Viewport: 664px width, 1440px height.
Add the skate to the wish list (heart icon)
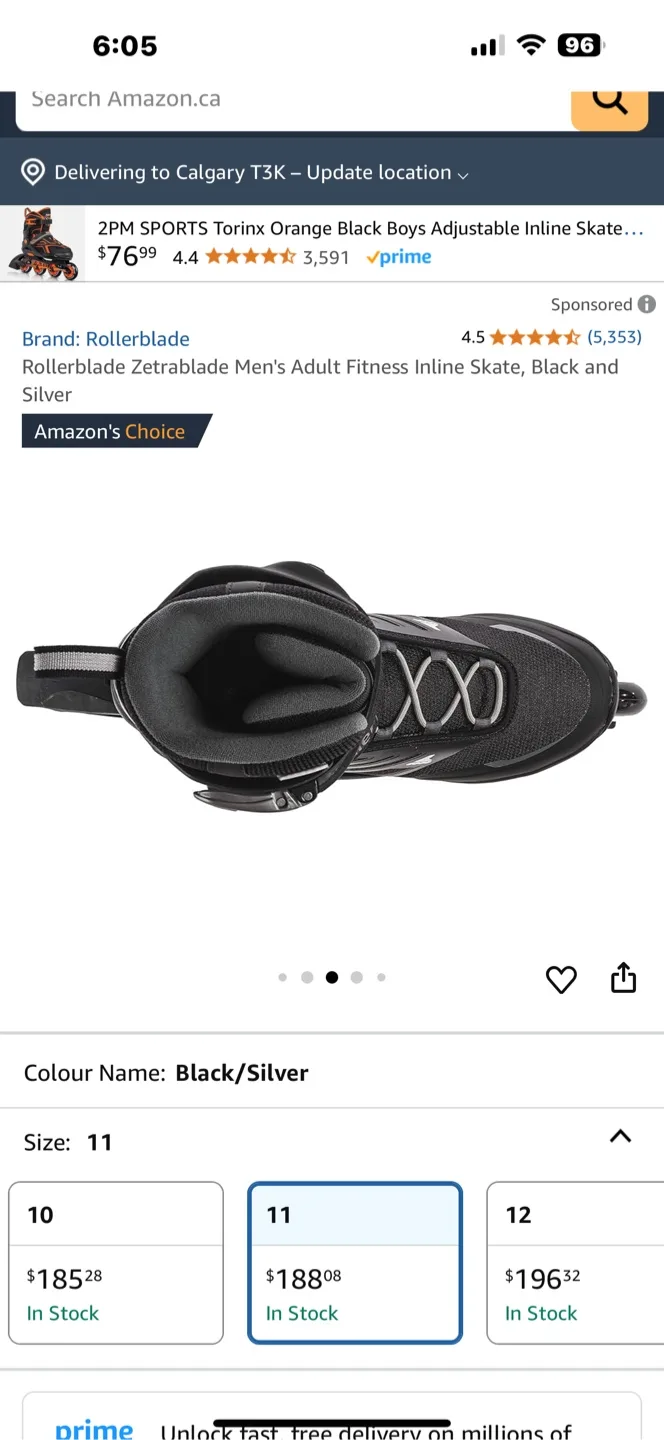(x=561, y=979)
